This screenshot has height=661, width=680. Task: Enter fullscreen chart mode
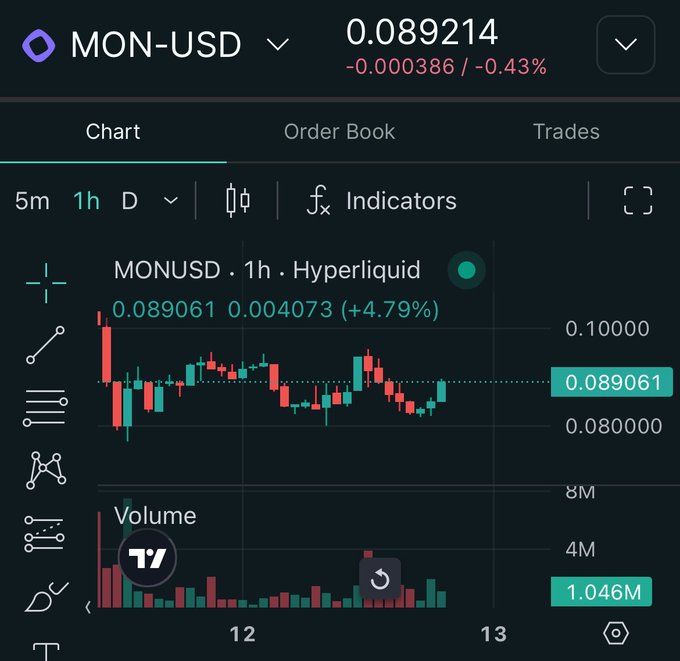tap(637, 201)
